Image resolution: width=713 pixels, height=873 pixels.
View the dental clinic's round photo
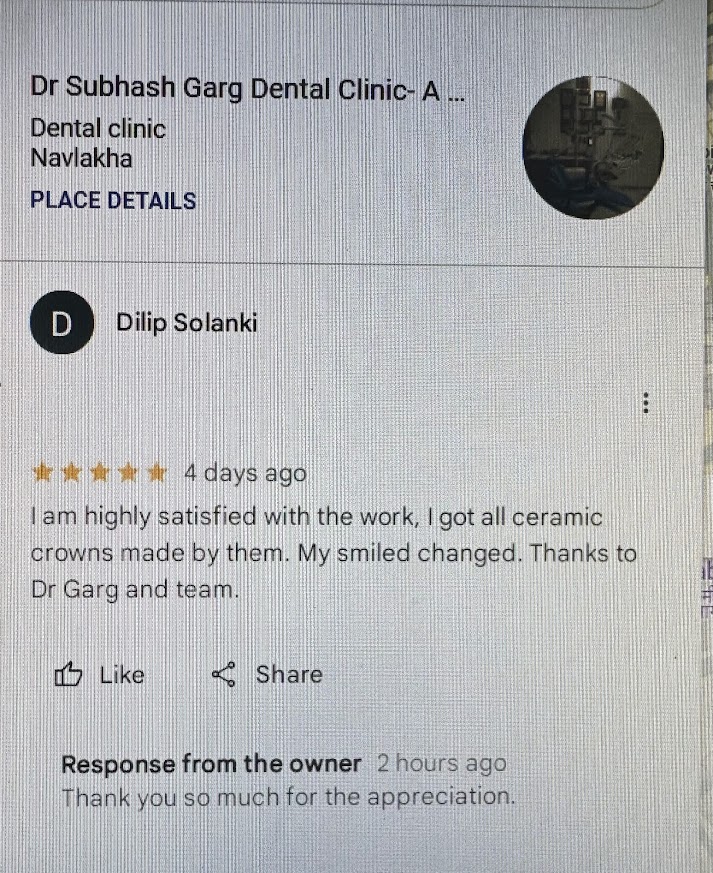(x=593, y=148)
